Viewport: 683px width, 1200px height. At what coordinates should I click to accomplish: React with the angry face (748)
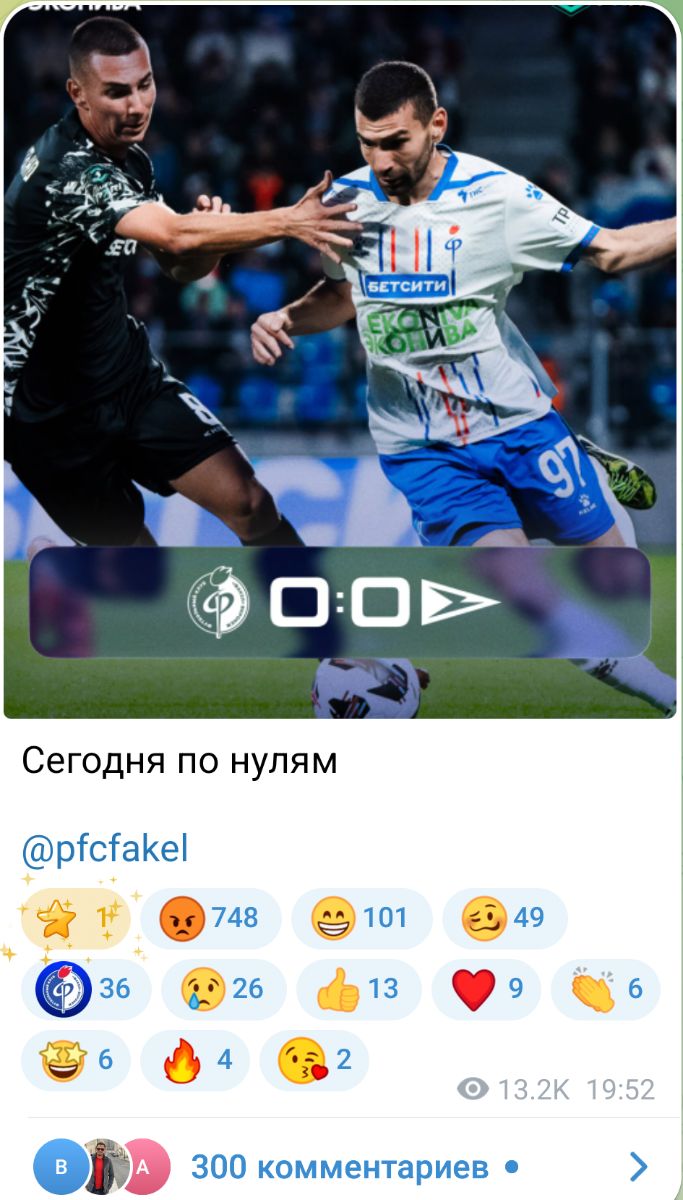[x=210, y=918]
